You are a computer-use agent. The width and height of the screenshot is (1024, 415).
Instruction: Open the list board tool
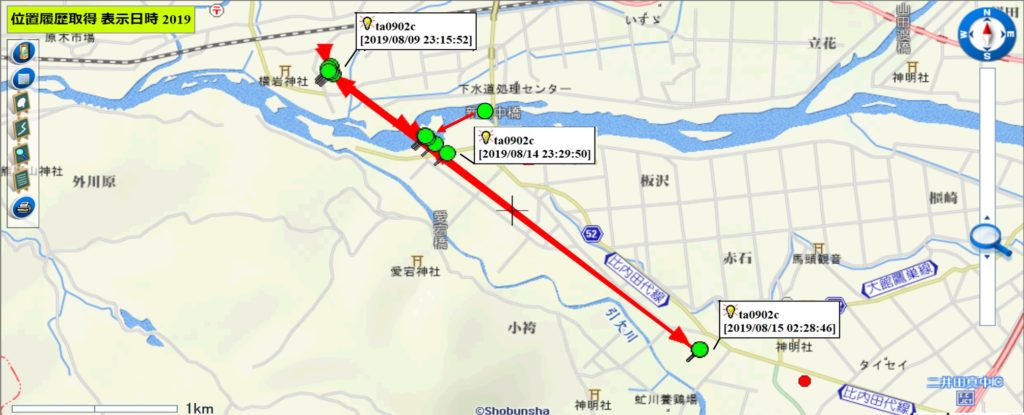click(22, 181)
